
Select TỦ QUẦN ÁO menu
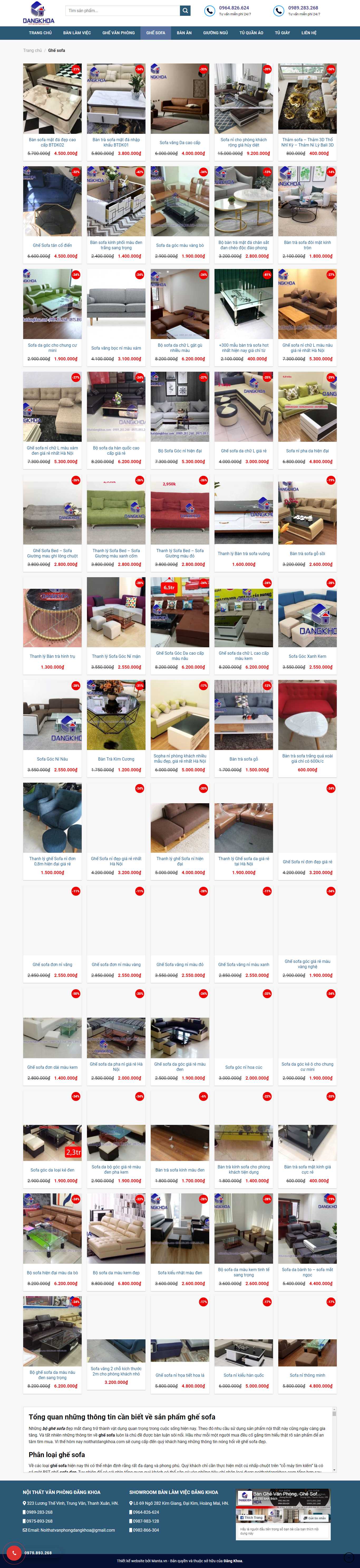[x=251, y=33]
